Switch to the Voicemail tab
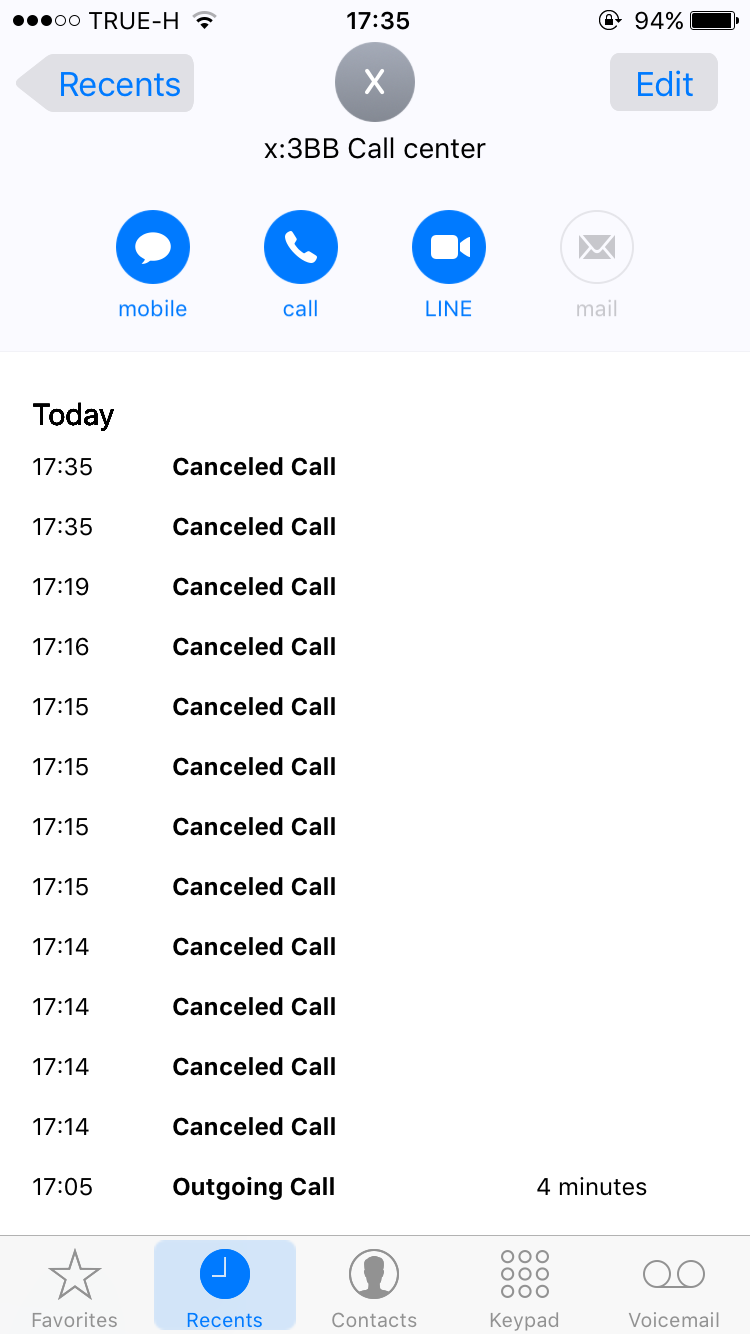This screenshot has width=750, height=1334. tap(674, 1286)
